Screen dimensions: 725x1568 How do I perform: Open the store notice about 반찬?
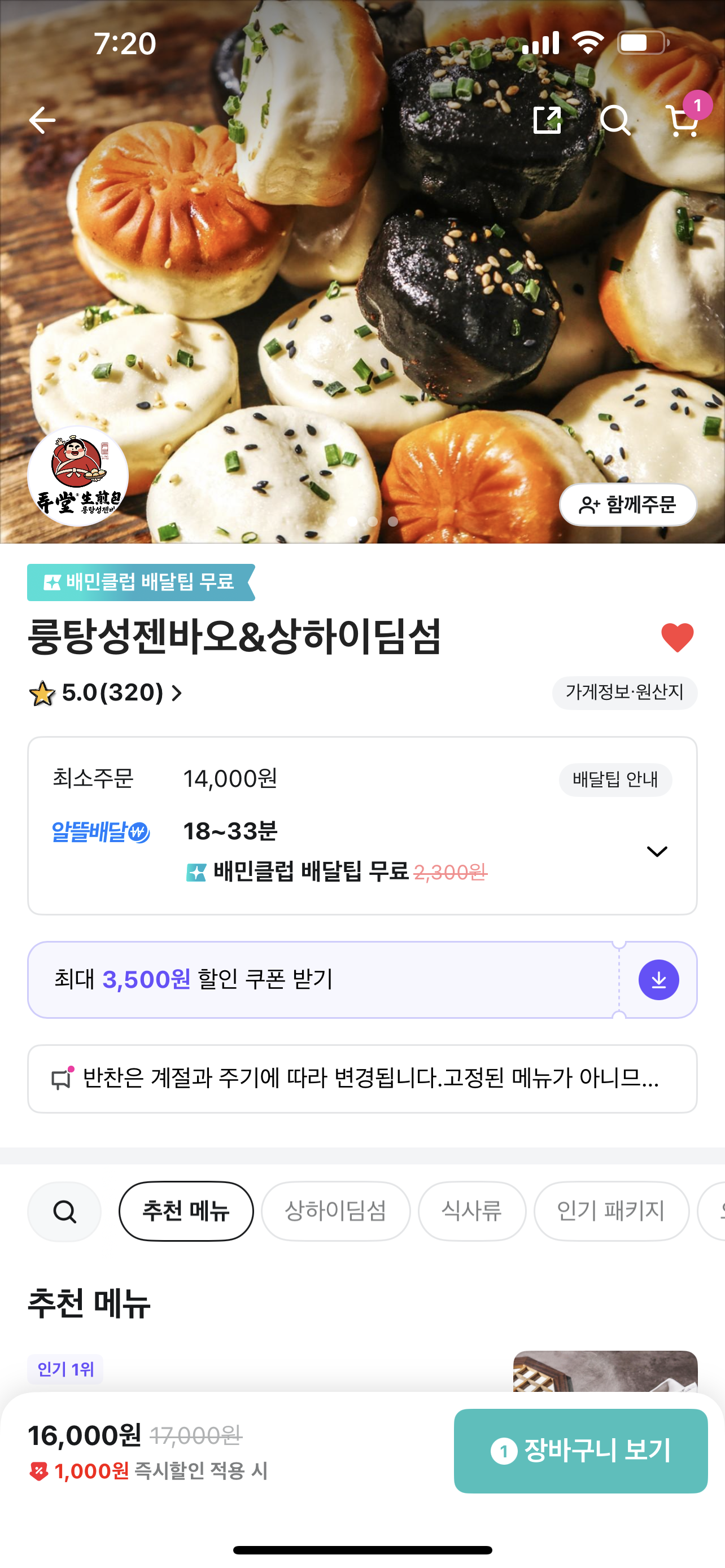coord(362,1079)
